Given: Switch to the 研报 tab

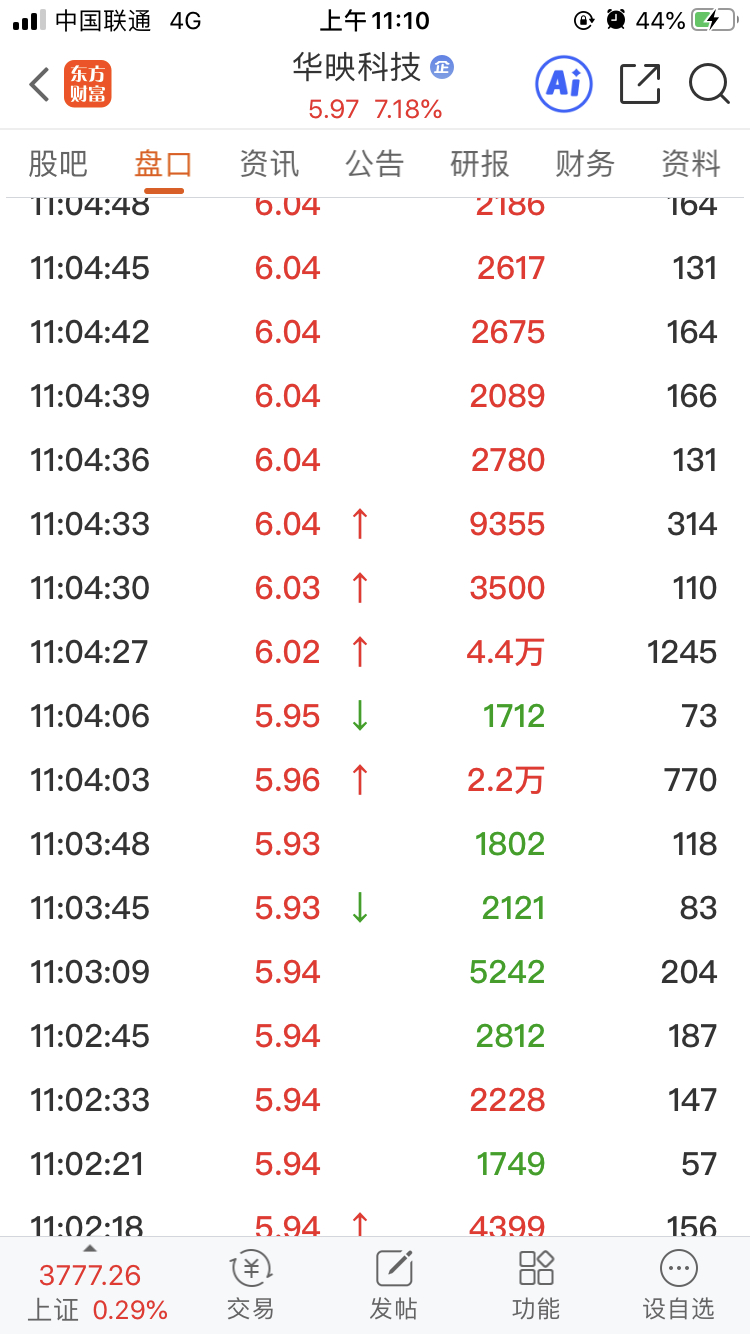Looking at the screenshot, I should (480, 163).
